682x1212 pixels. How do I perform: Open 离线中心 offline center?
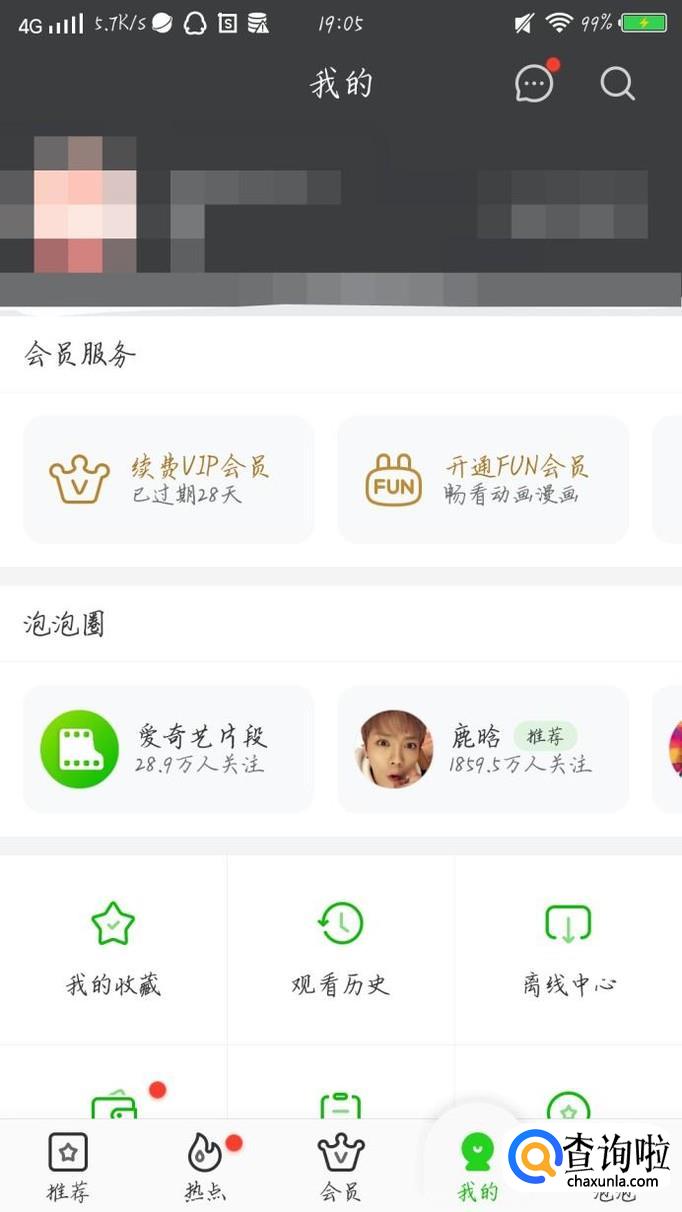568,948
